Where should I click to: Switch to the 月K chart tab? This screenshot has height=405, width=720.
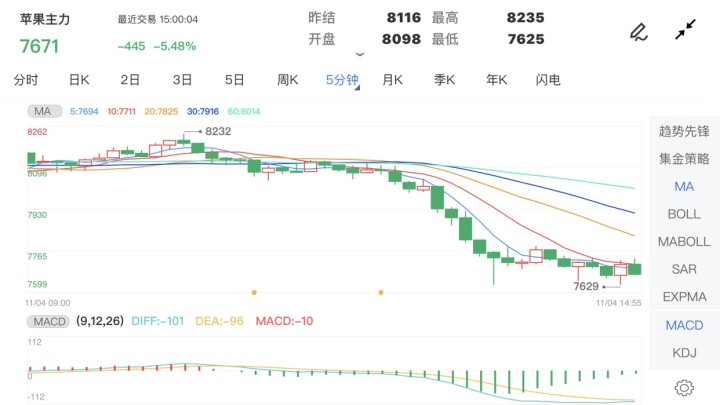[392, 80]
